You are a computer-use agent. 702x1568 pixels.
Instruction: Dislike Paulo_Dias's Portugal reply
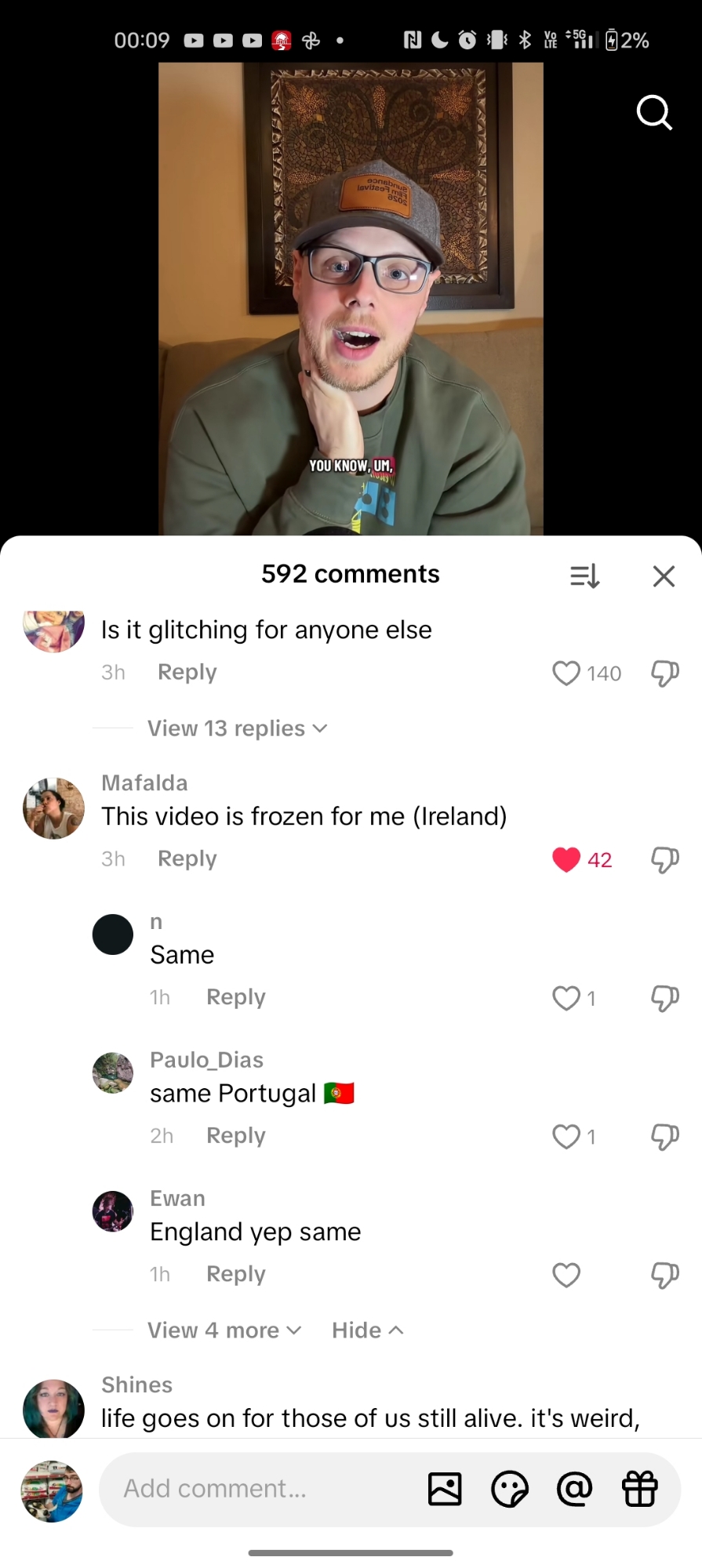664,1136
